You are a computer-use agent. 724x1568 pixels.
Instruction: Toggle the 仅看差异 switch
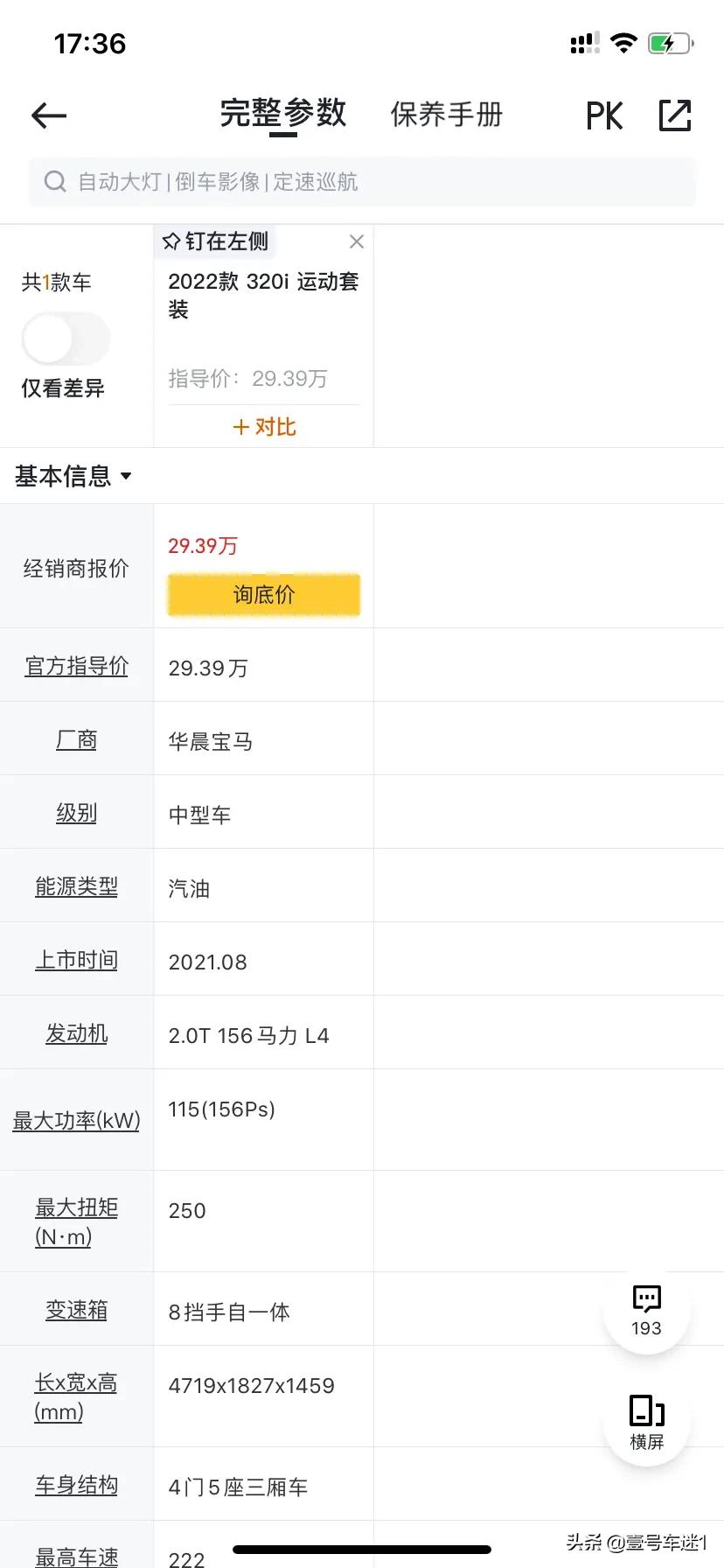coord(66,338)
